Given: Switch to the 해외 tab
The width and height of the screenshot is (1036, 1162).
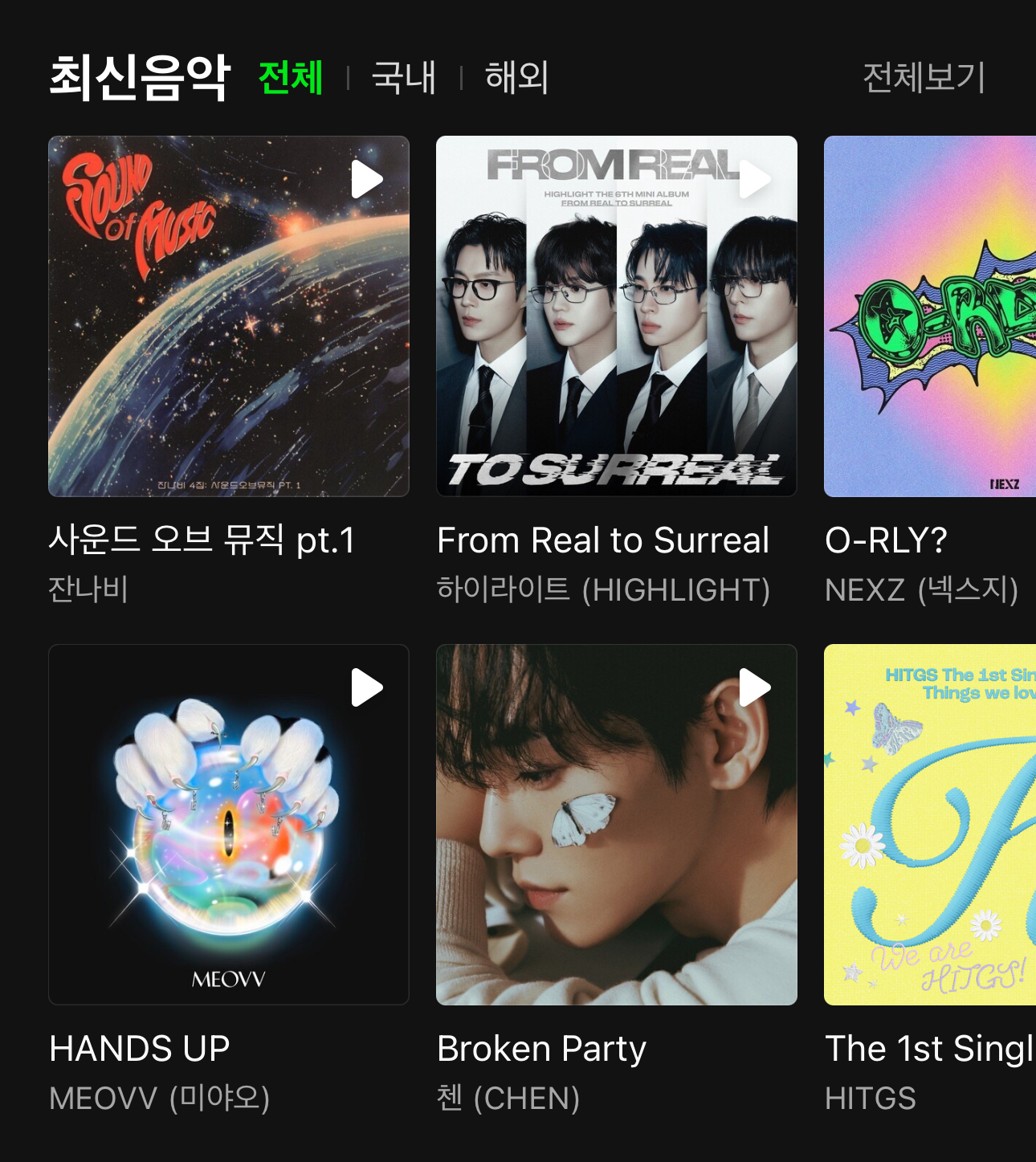Looking at the screenshot, I should 516,78.
